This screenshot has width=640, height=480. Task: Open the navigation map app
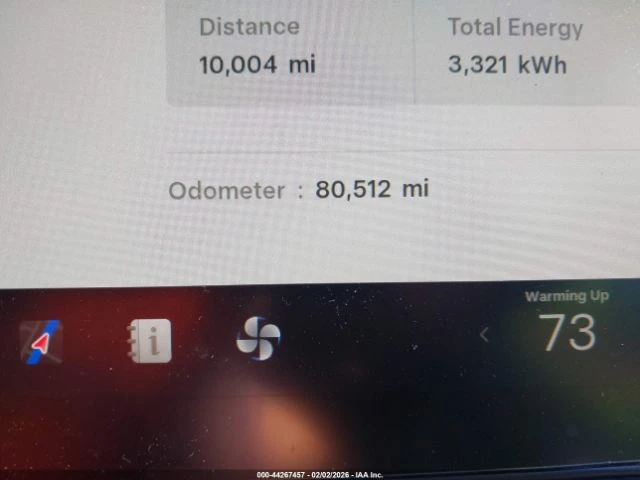click(42, 342)
